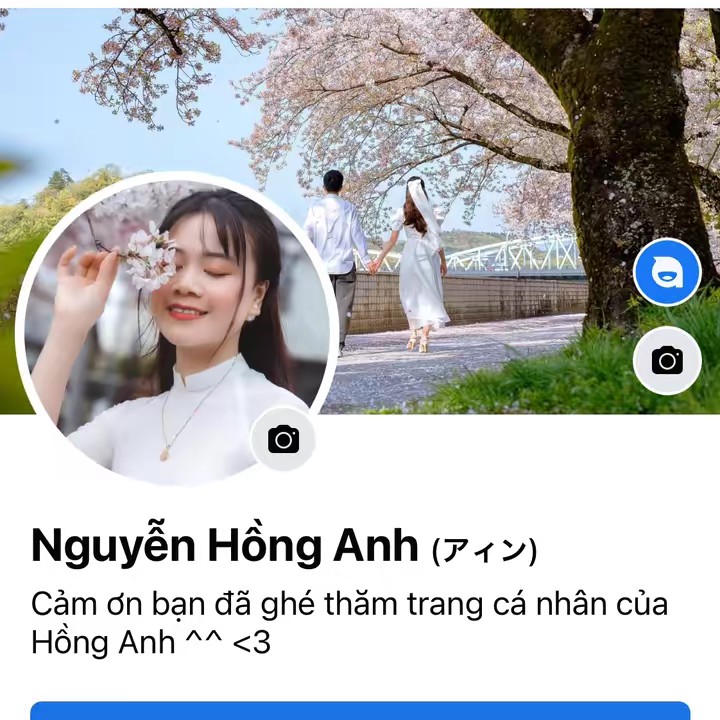The width and height of the screenshot is (720, 720).
Task: Tap the camera icon on the profile picture
Action: coord(283,438)
